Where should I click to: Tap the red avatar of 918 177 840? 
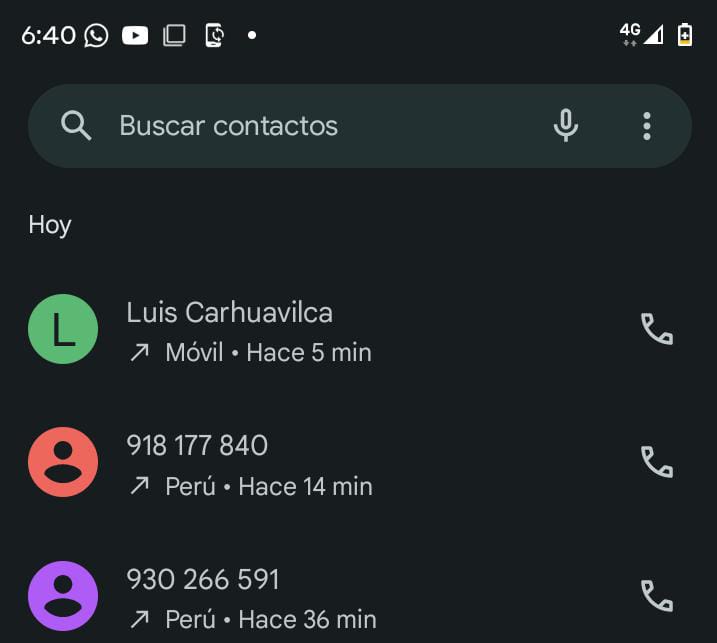coord(63,462)
